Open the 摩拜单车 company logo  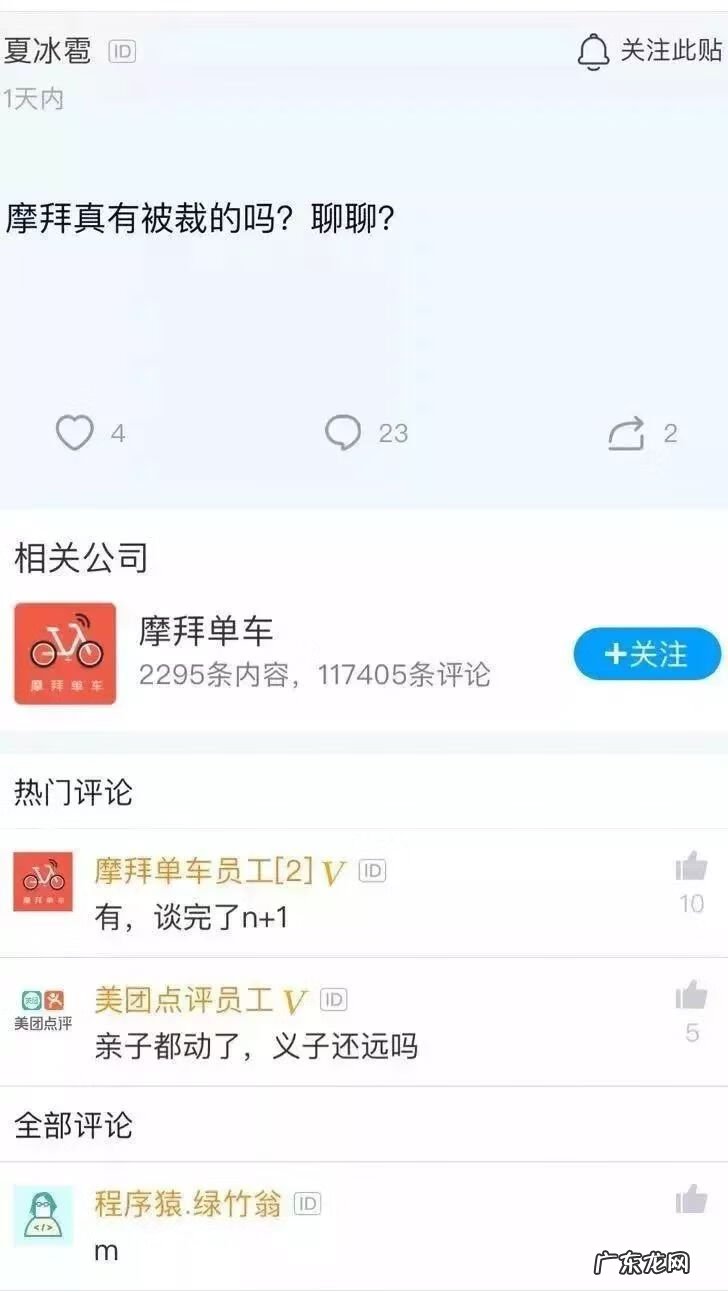(x=63, y=653)
